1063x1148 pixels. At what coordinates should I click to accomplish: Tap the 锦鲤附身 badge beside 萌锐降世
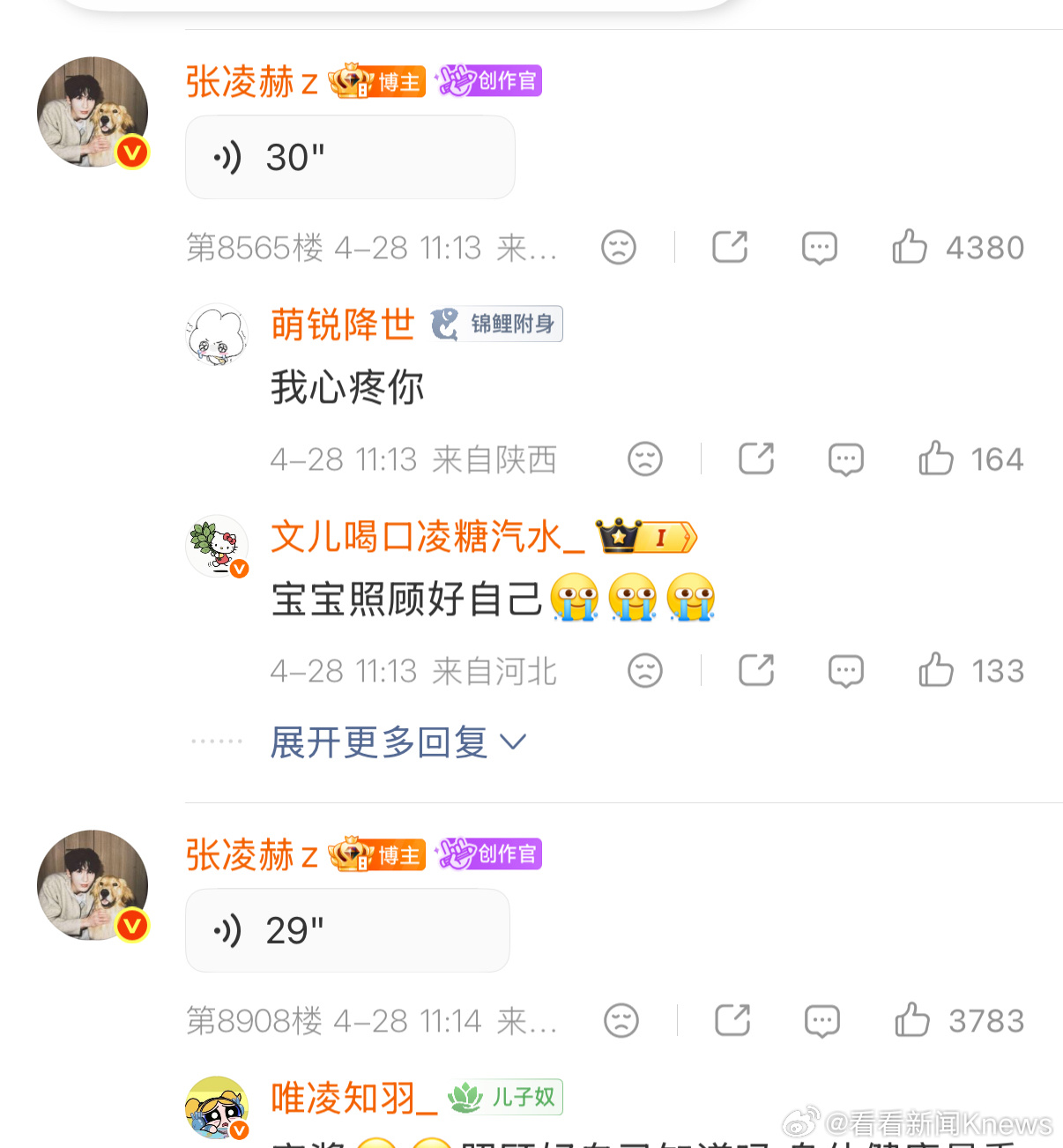click(494, 324)
